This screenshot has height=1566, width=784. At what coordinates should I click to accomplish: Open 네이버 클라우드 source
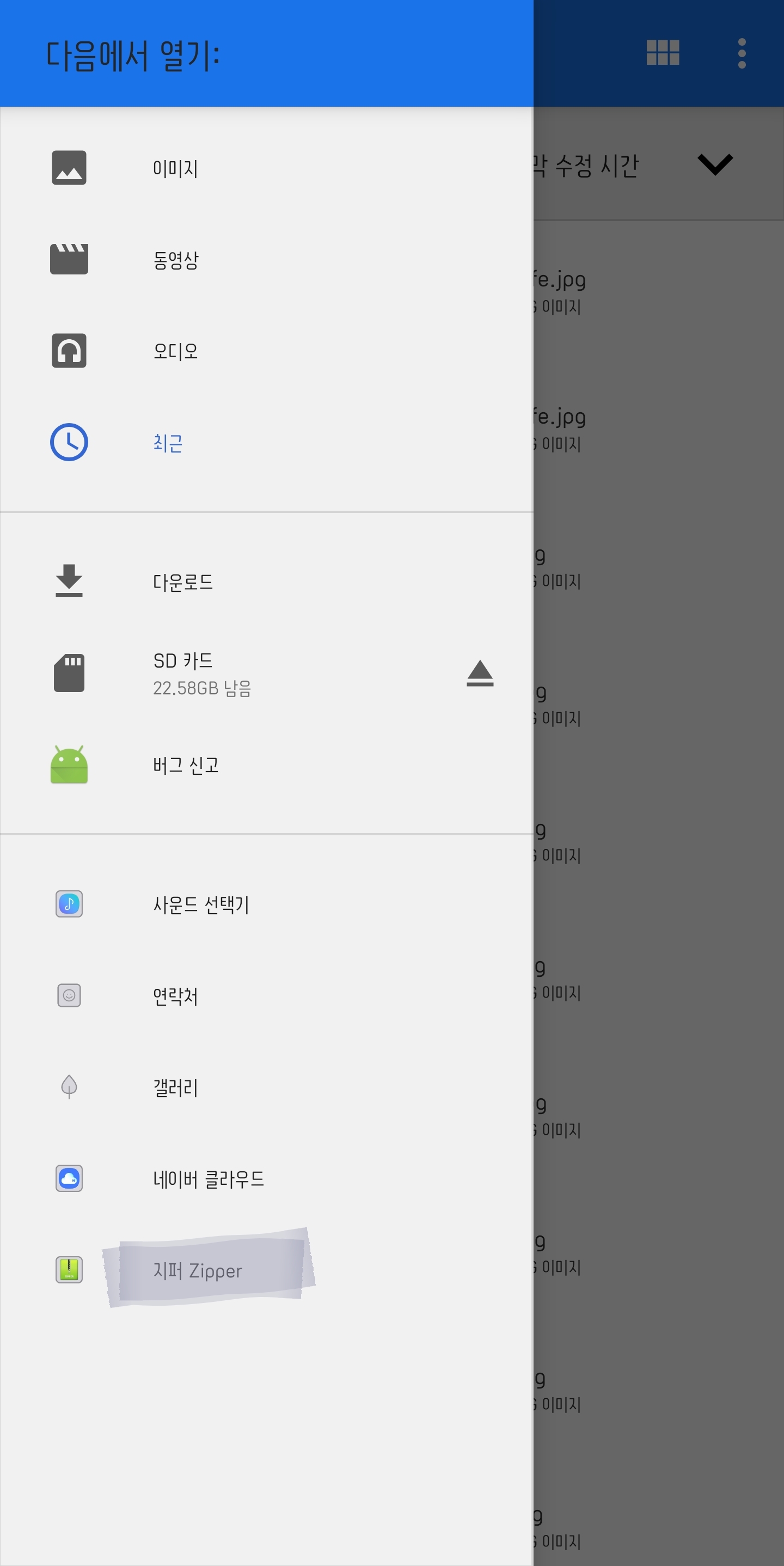pyautogui.click(x=209, y=1179)
